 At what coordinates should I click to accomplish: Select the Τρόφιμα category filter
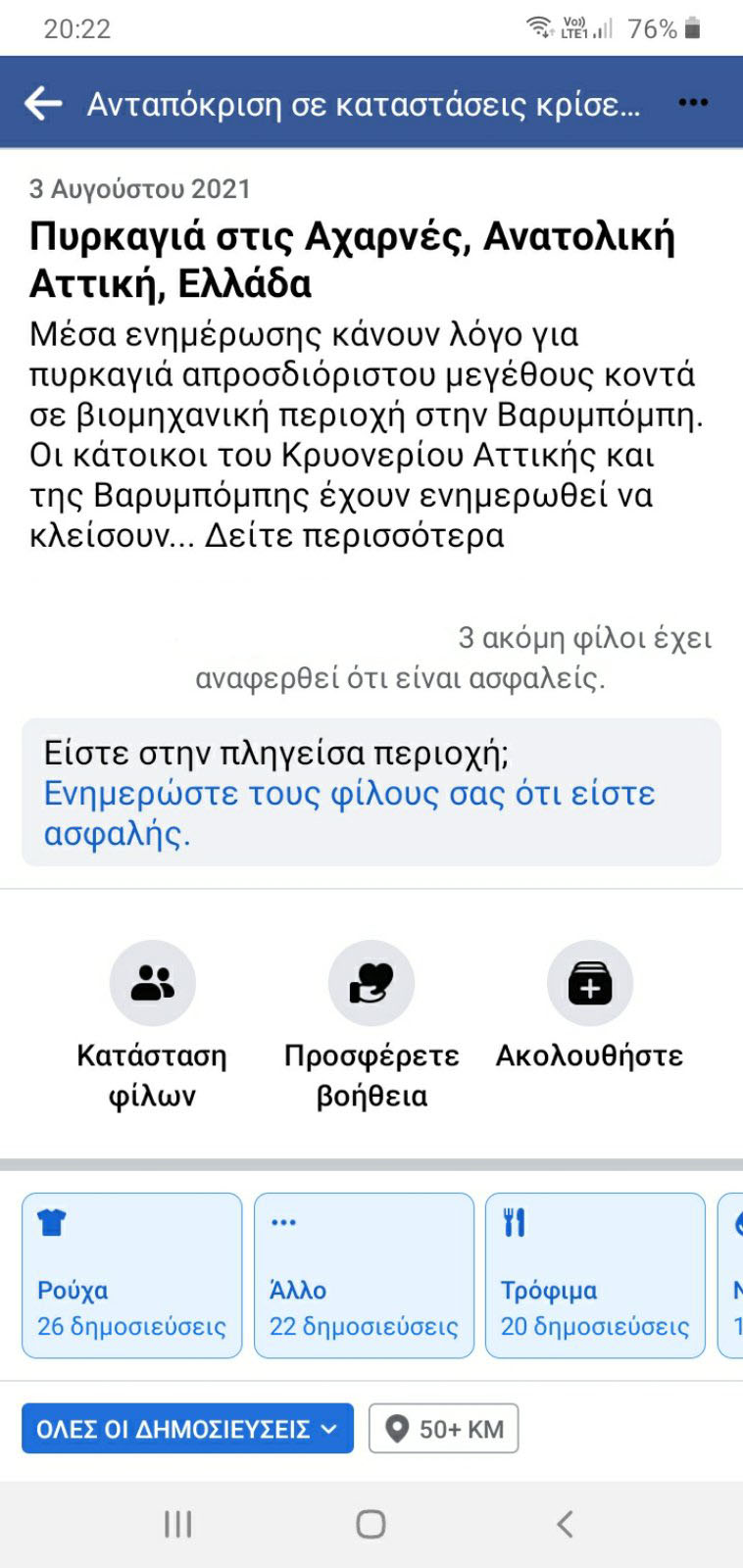pyautogui.click(x=594, y=1274)
